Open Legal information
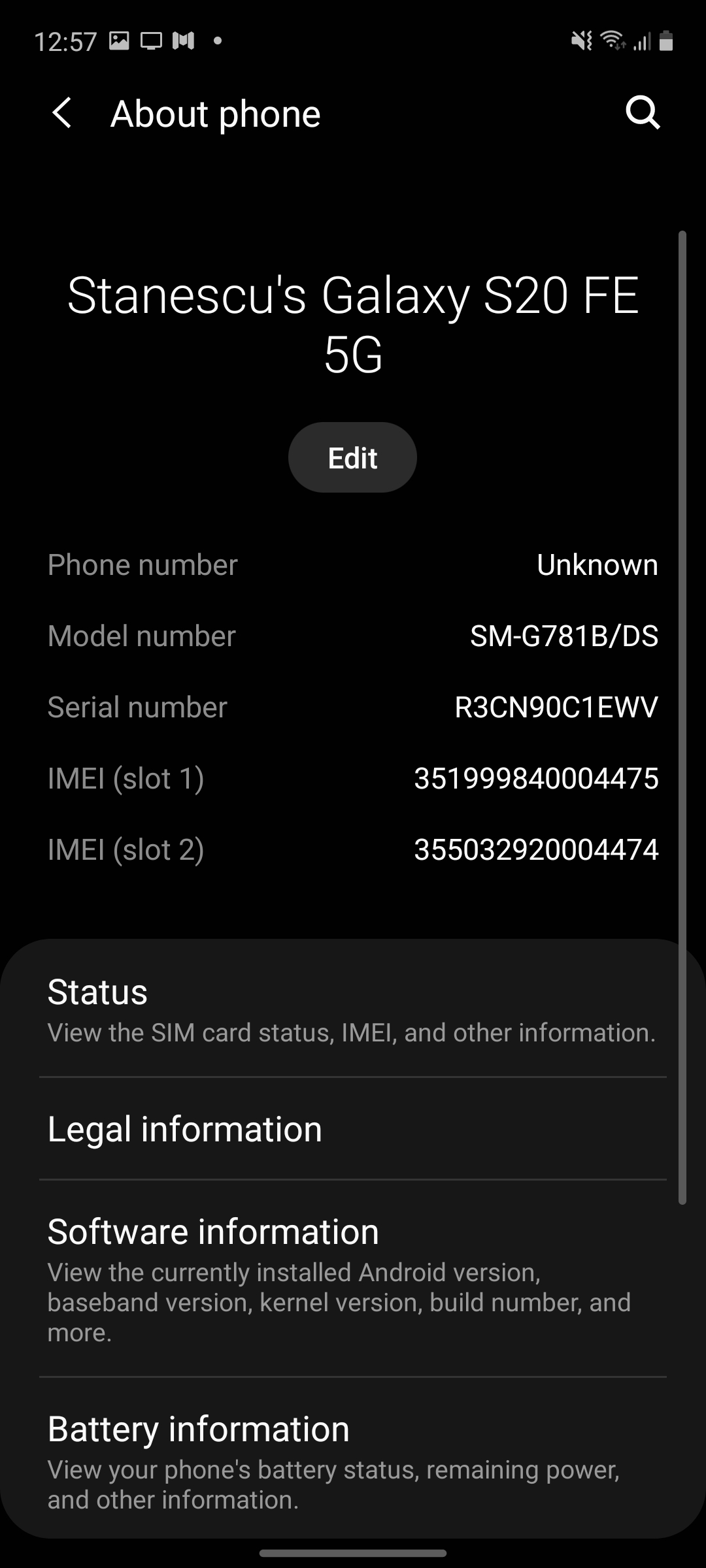 tap(352, 1129)
